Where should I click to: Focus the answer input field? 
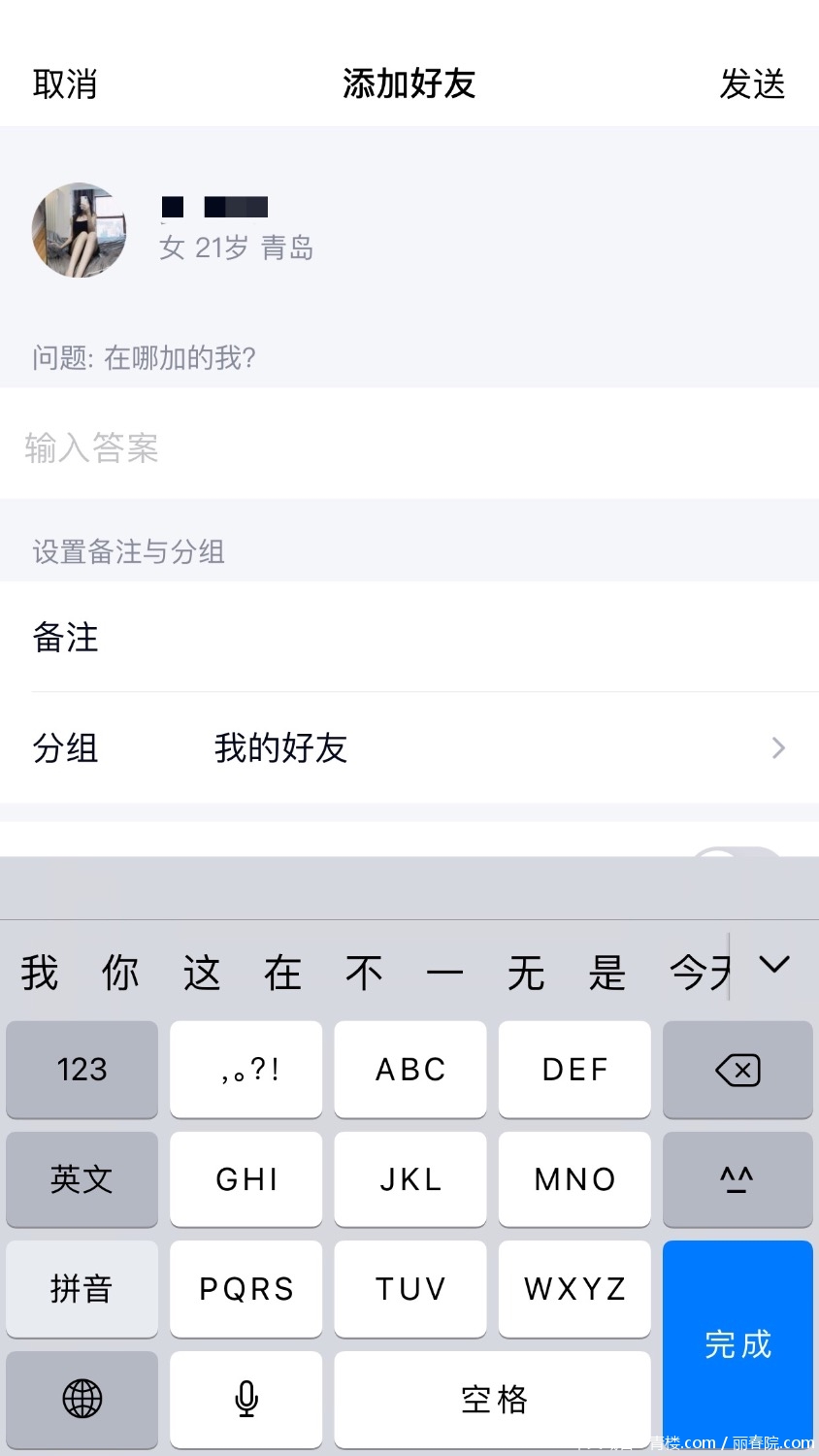(x=408, y=447)
